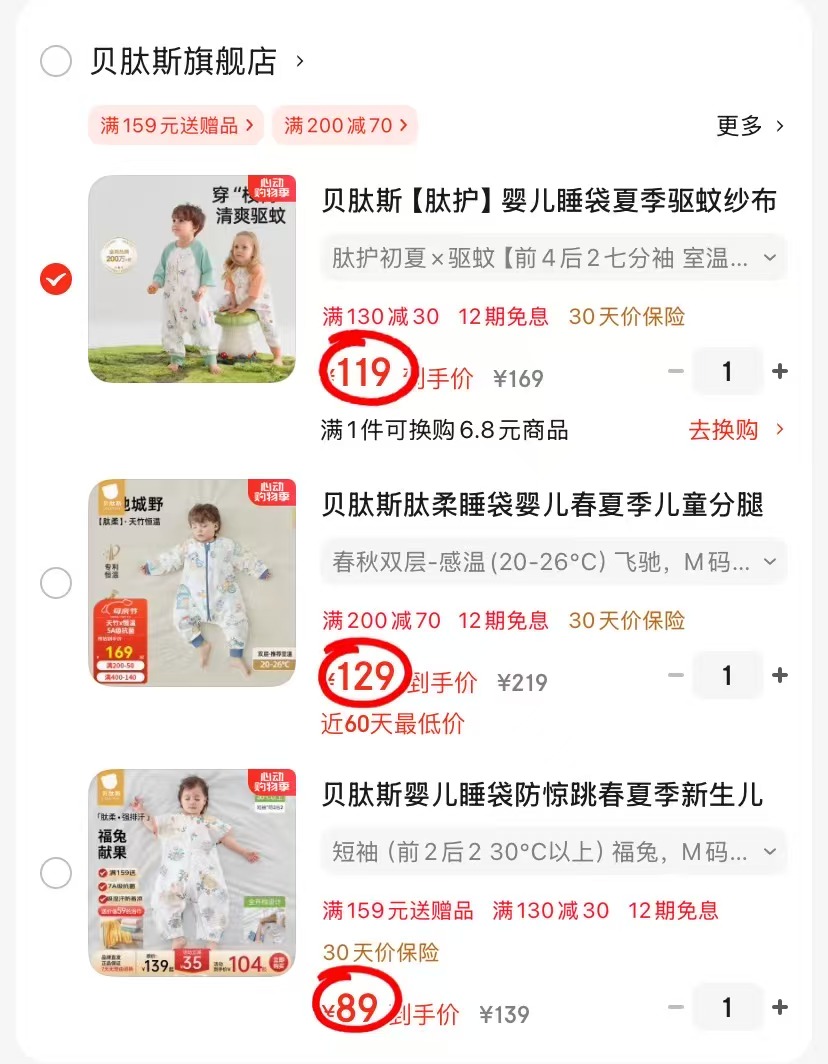Screen dimensions: 828x1064
Task: Open the 满159元送赠品 promotion chip
Action: (175, 125)
